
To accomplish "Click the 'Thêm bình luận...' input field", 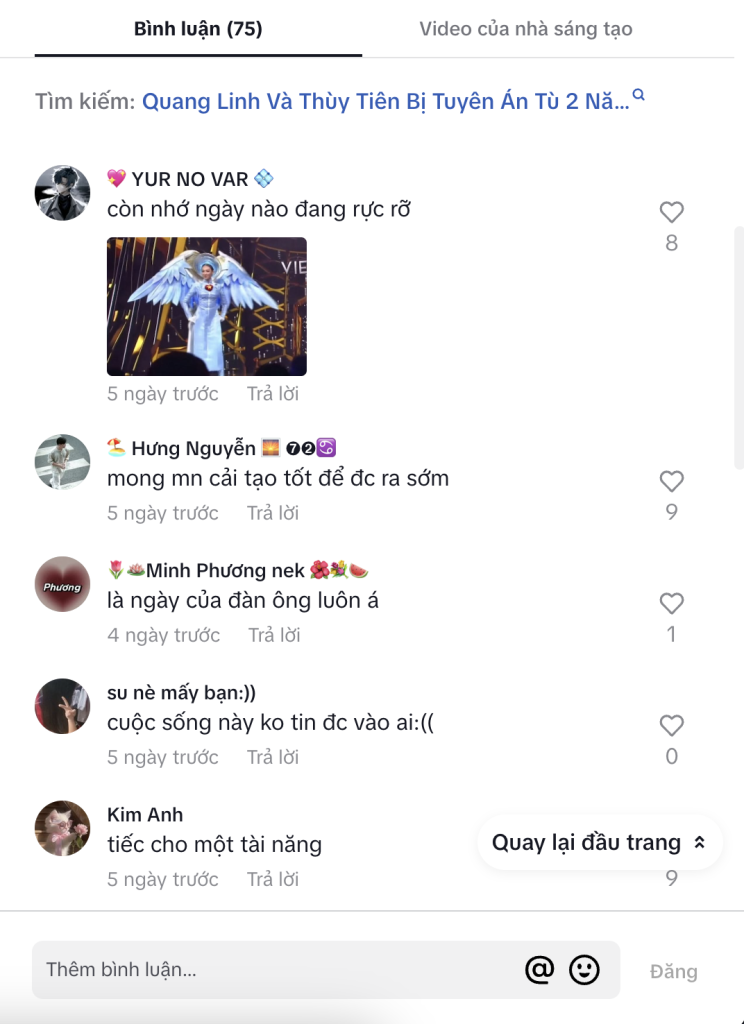I will 200,969.
